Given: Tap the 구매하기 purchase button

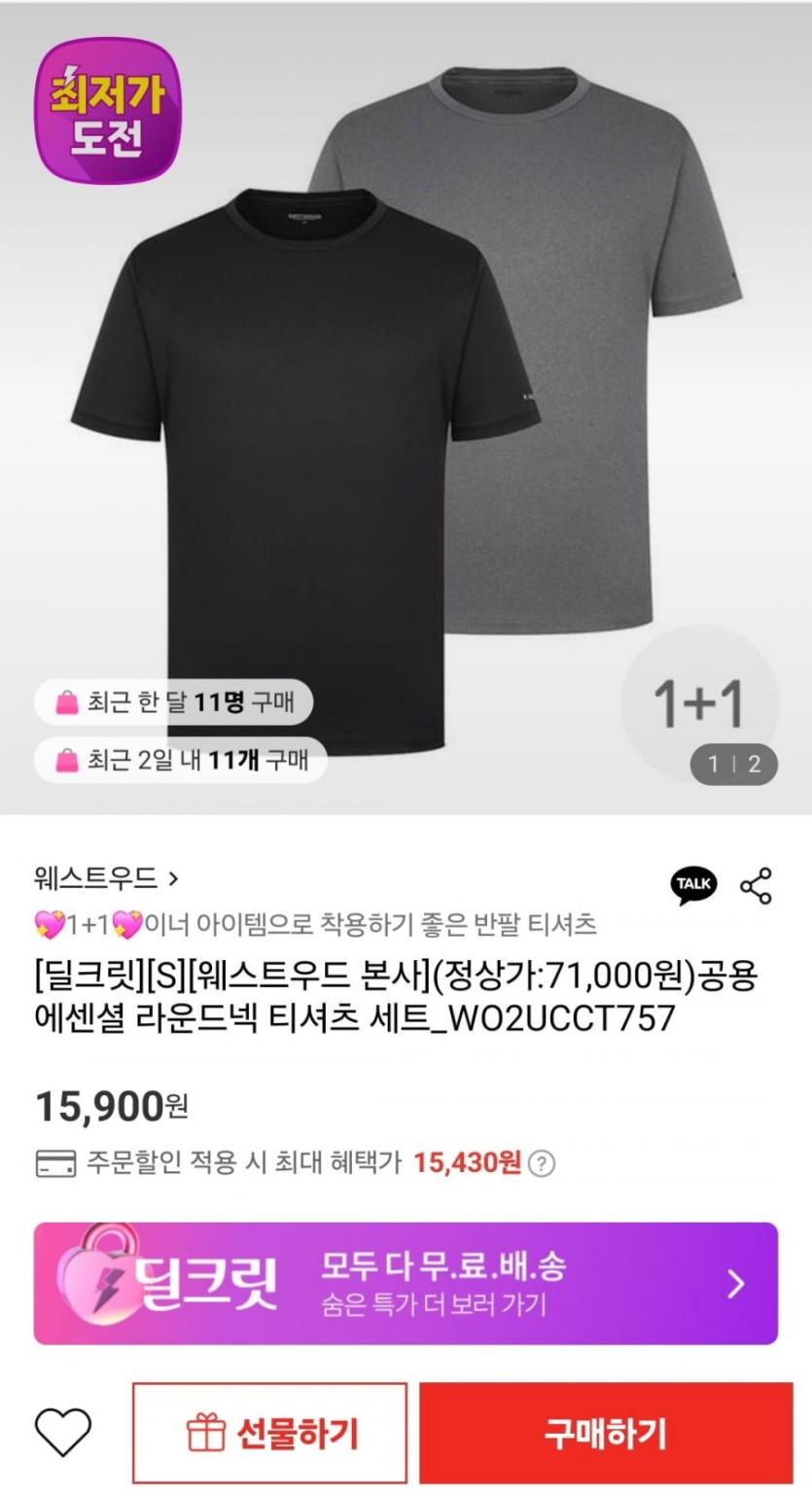Looking at the screenshot, I should pyautogui.click(x=604, y=1433).
